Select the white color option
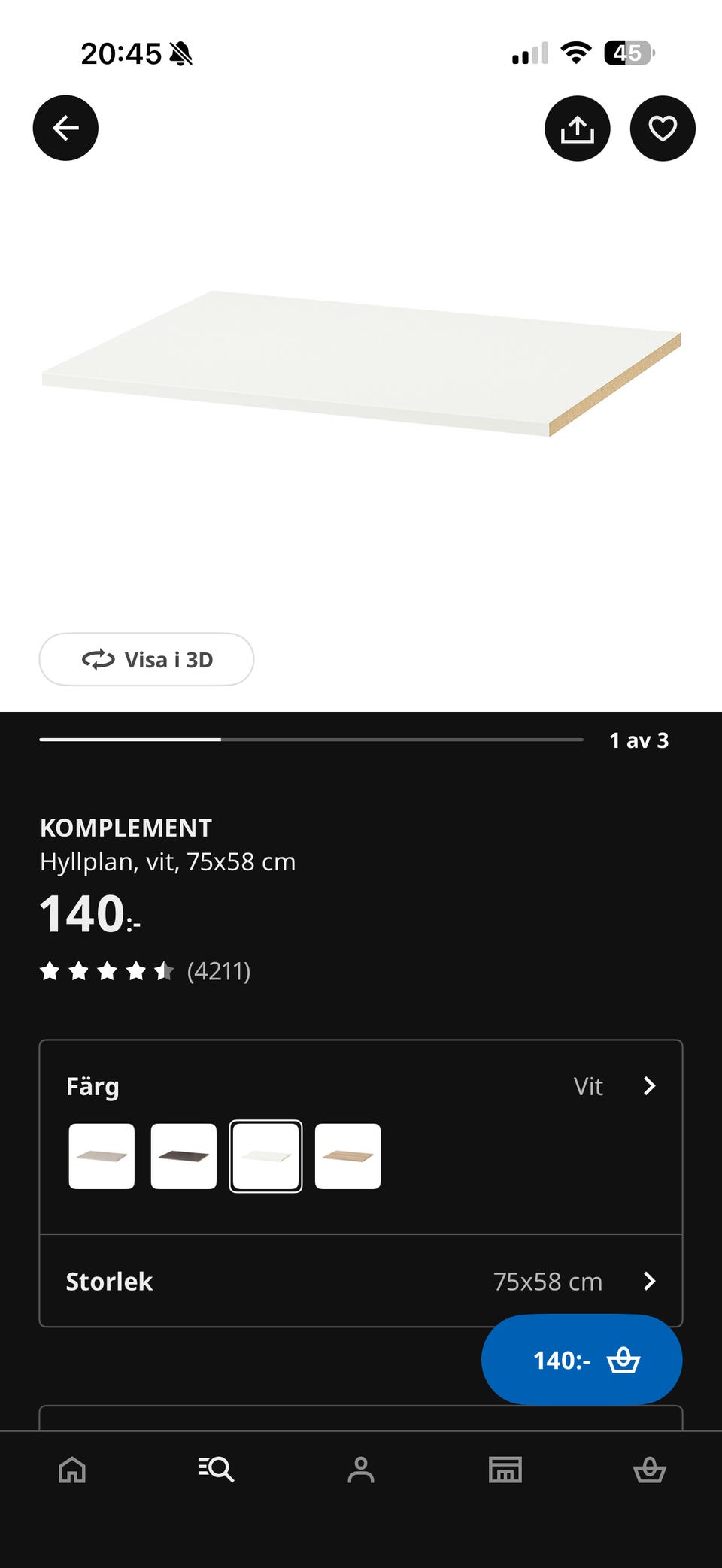The height and width of the screenshot is (1568, 722). point(265,1155)
